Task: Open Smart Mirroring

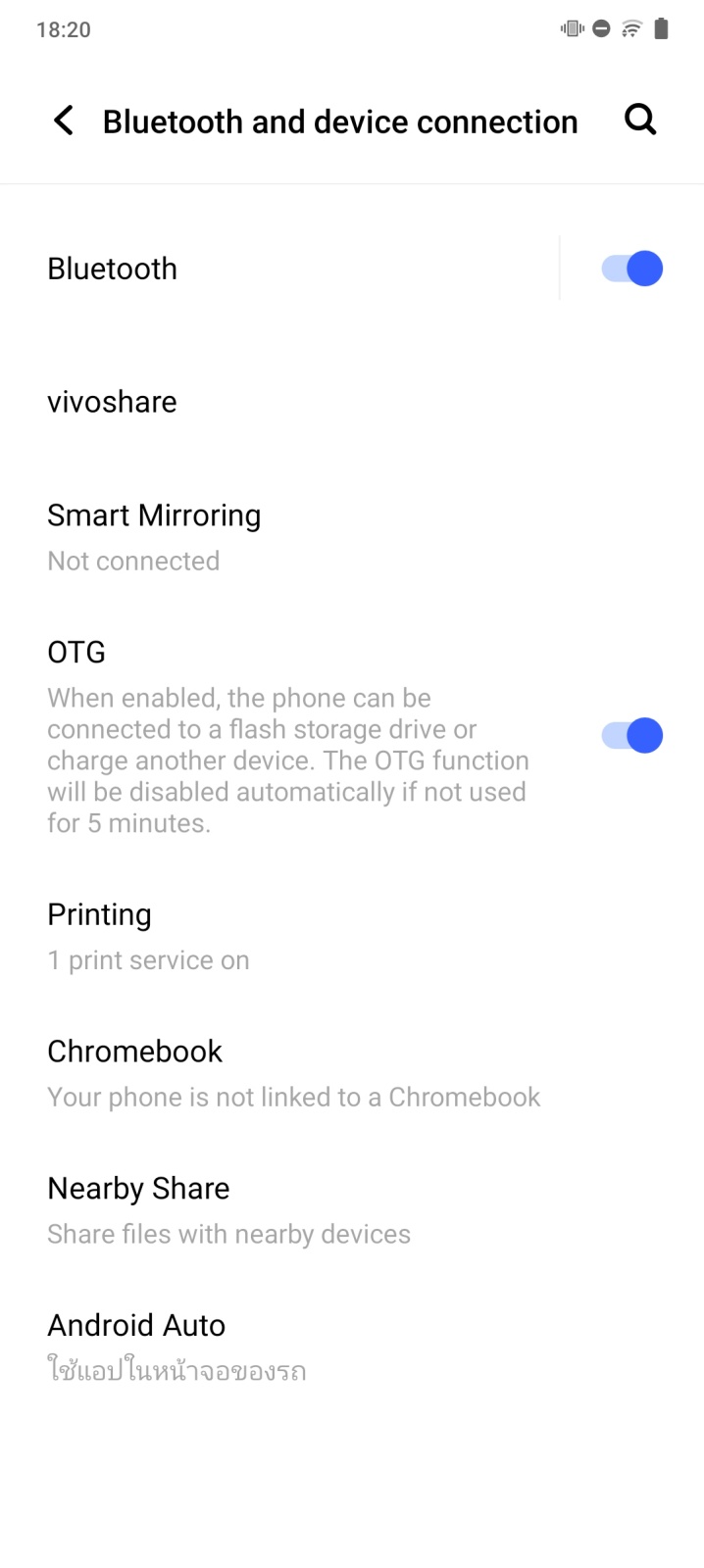Action: (352, 537)
